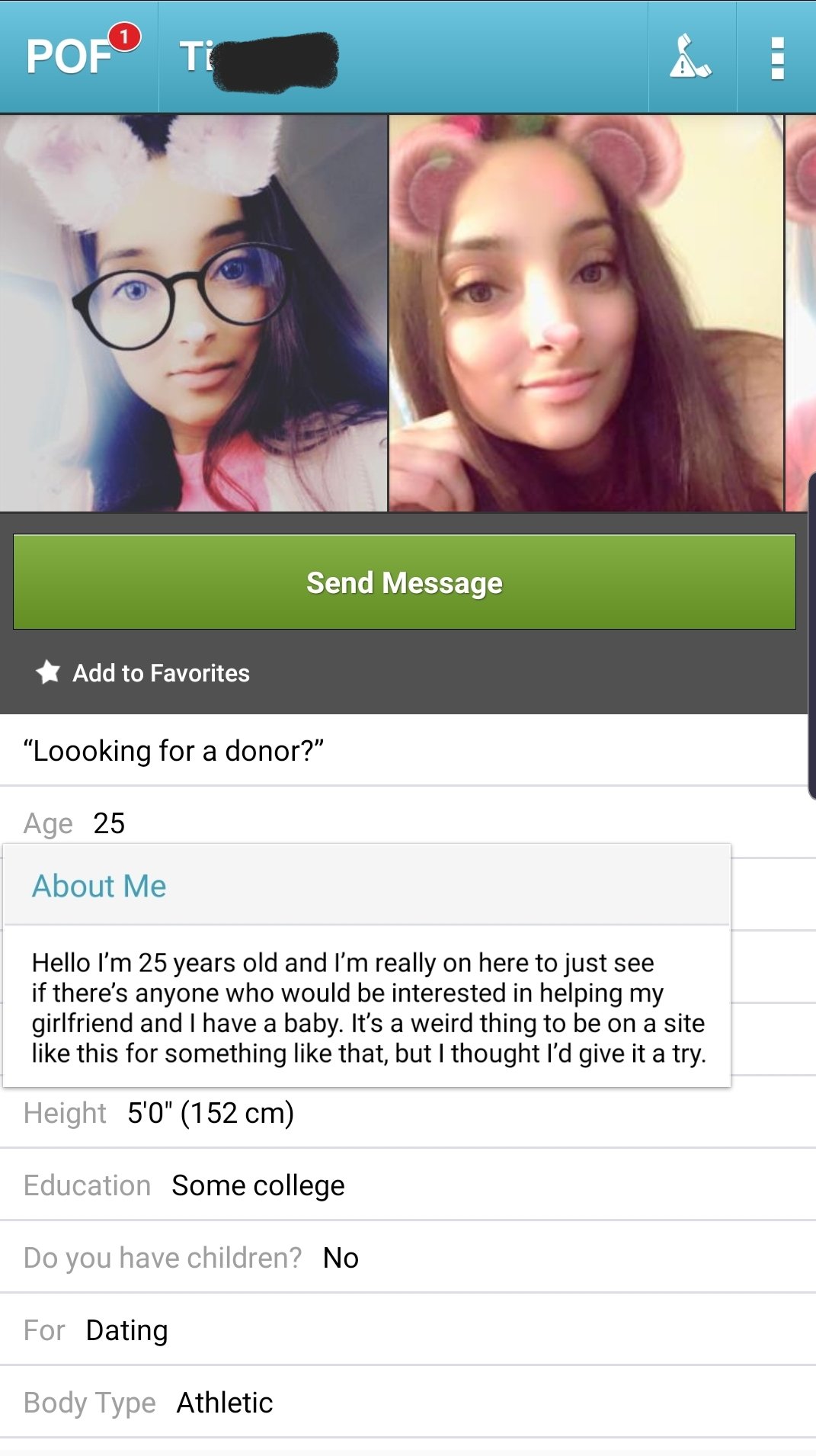Open the bear ears profile photo

click(x=585, y=313)
